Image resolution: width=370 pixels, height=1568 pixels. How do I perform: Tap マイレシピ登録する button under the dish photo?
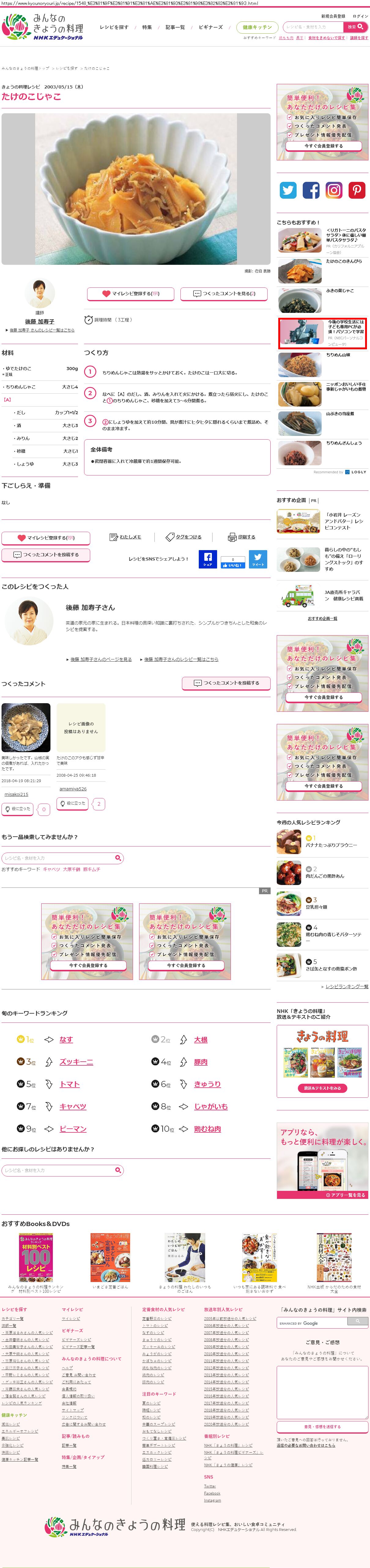[131, 293]
